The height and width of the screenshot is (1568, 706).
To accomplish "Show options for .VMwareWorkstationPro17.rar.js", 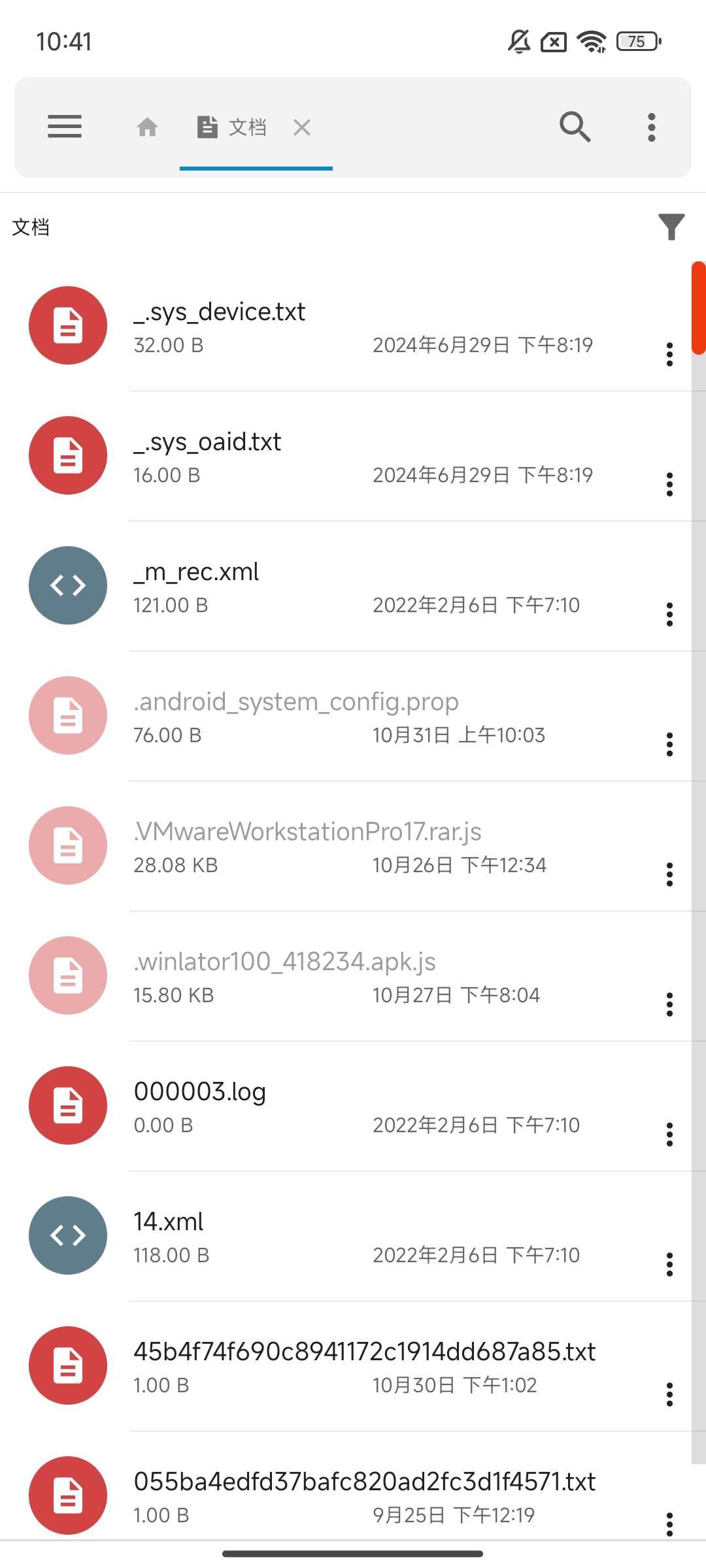I will [669, 875].
